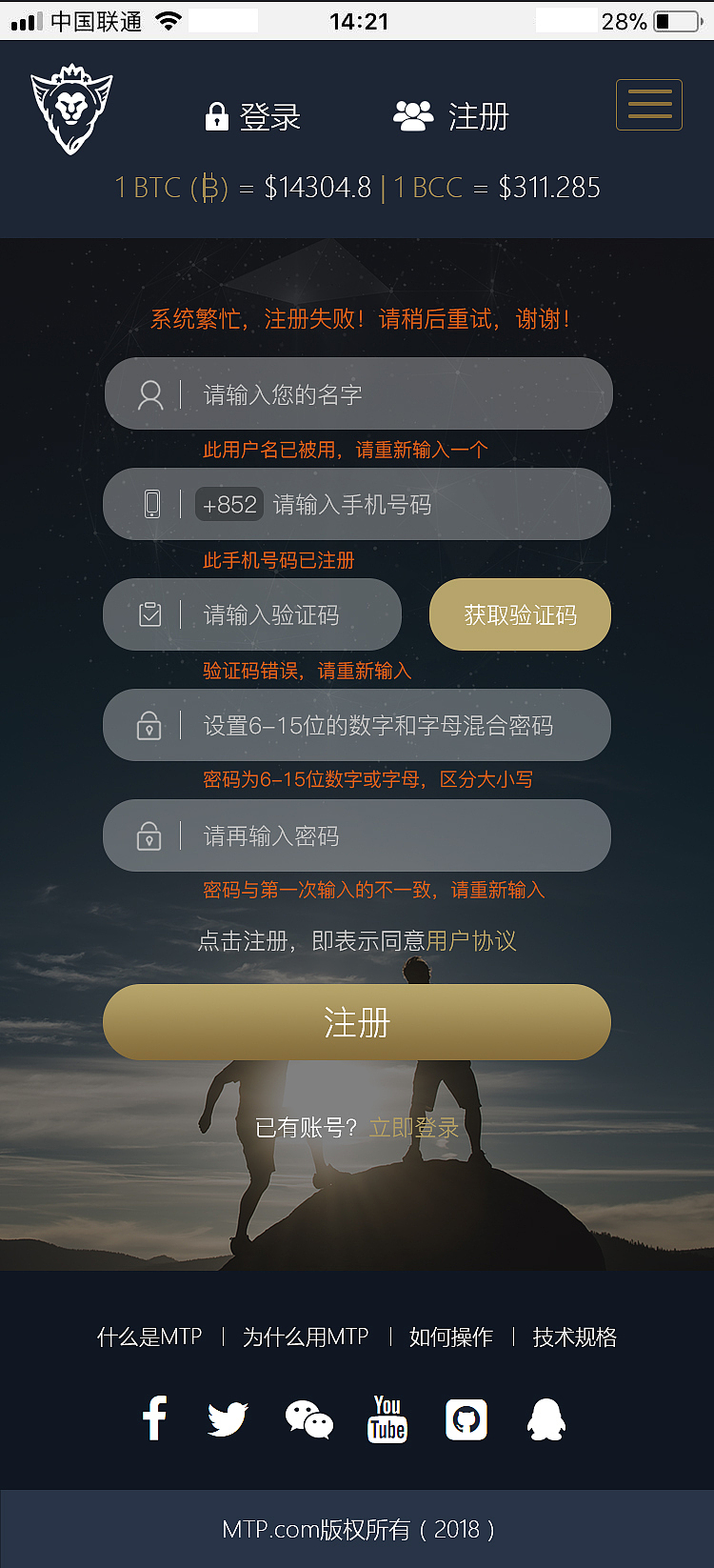The image size is (714, 1568).
Task: Open the GitHub repository icon
Action: click(x=466, y=1418)
